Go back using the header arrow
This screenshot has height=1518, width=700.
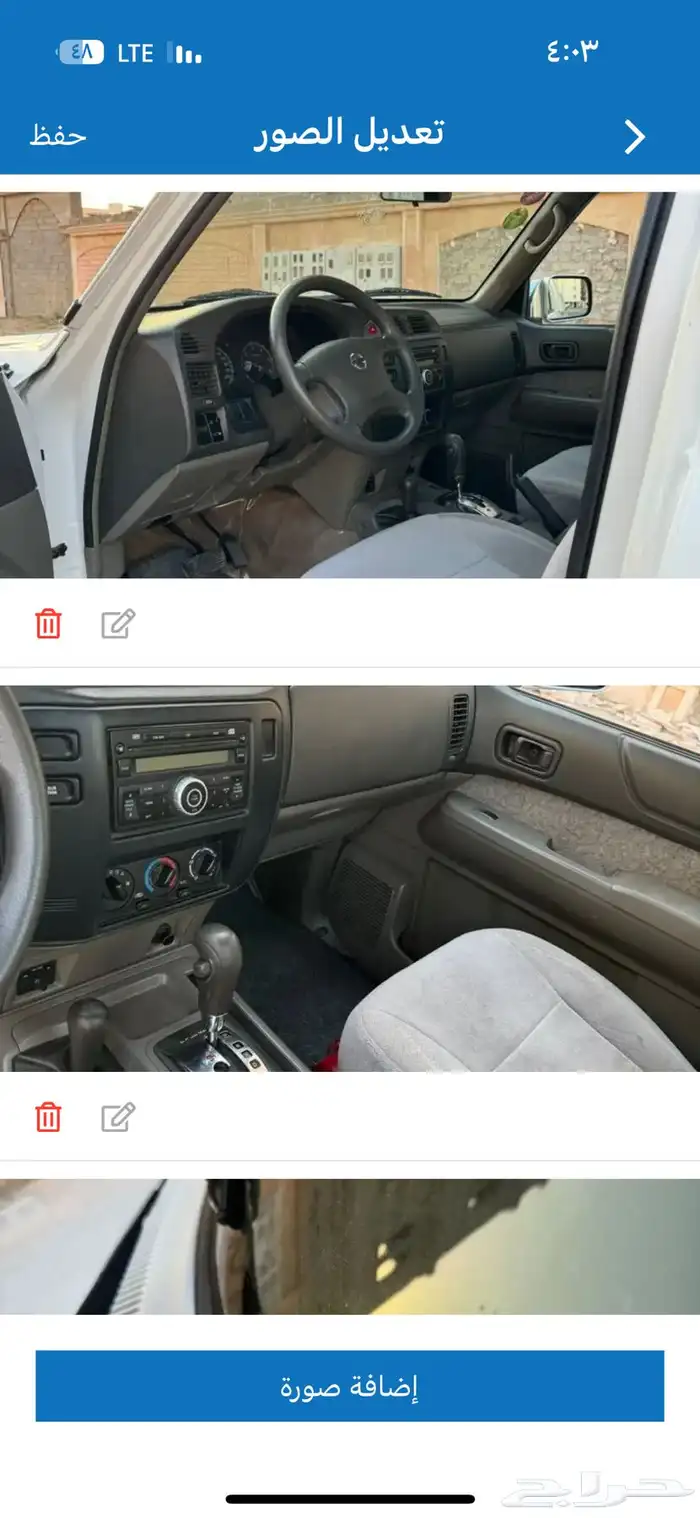pyautogui.click(x=634, y=137)
